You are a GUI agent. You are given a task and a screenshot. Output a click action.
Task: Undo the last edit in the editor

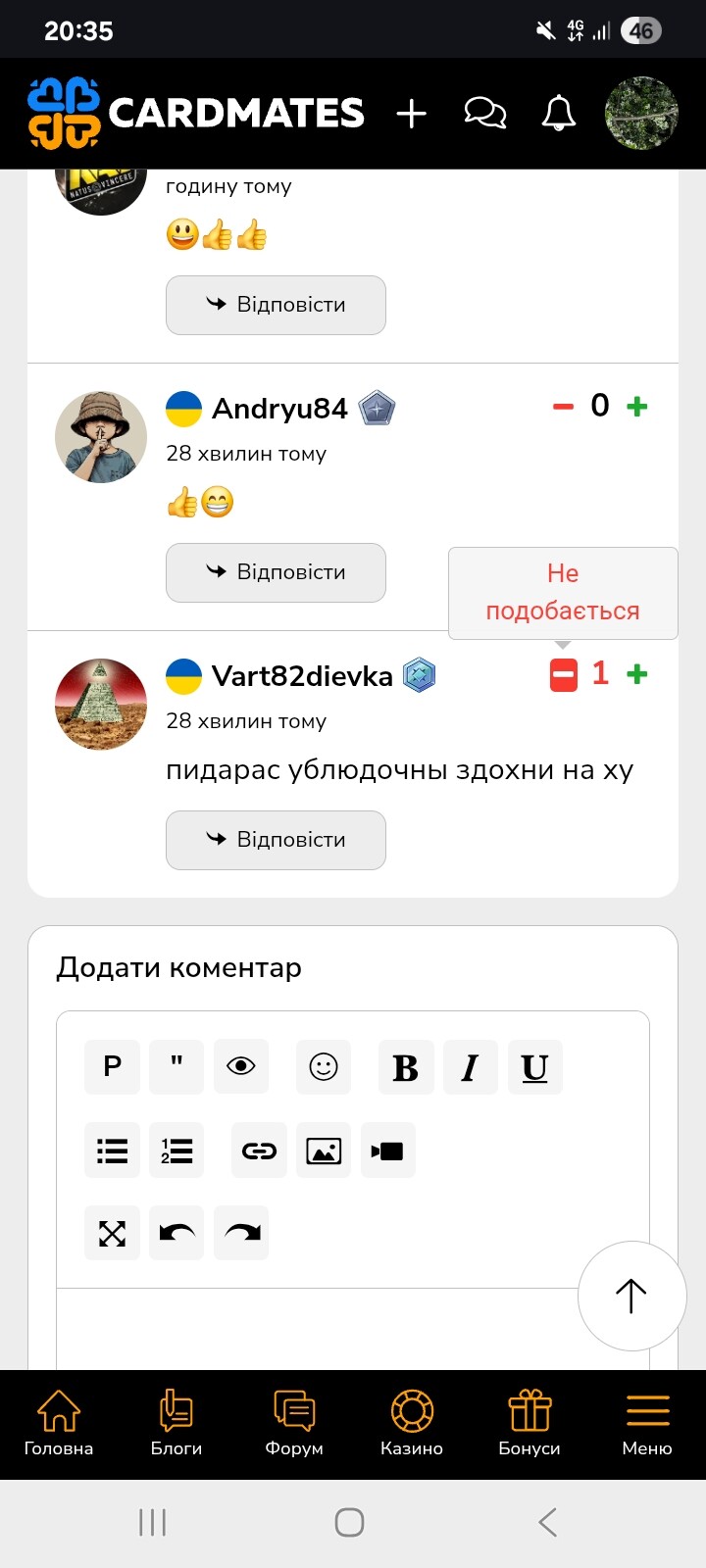click(176, 1233)
